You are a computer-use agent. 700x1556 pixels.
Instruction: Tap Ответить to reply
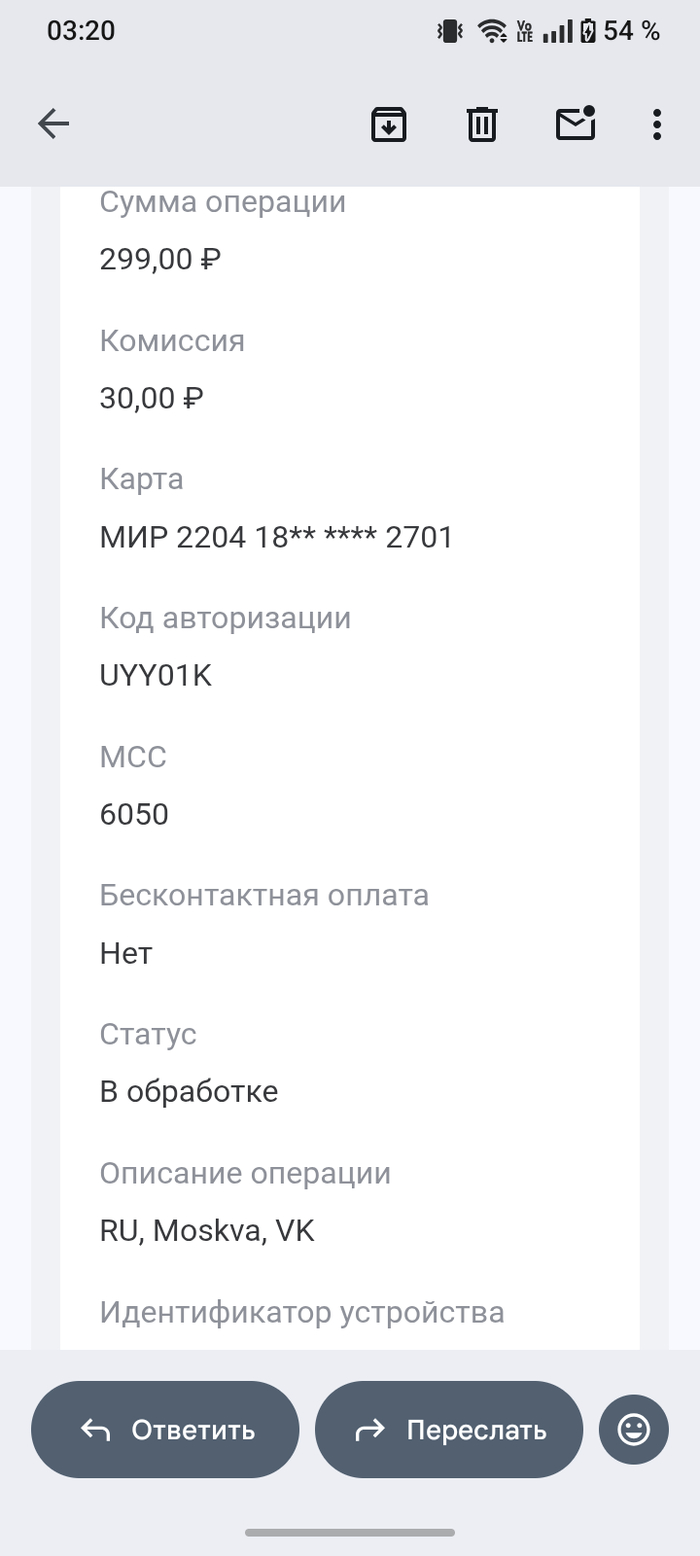click(x=165, y=1430)
